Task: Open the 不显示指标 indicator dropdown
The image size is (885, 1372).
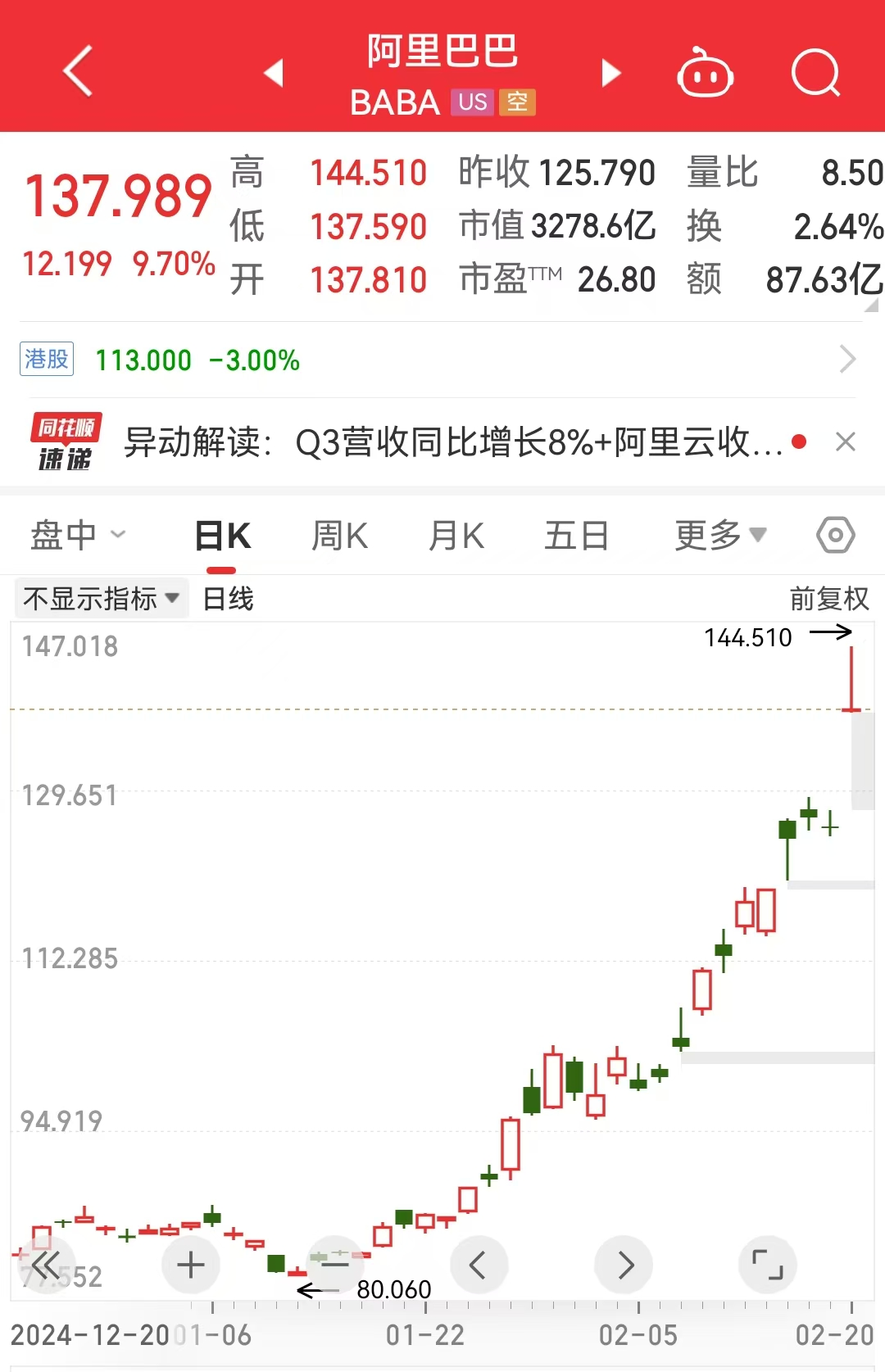Action: (102, 599)
